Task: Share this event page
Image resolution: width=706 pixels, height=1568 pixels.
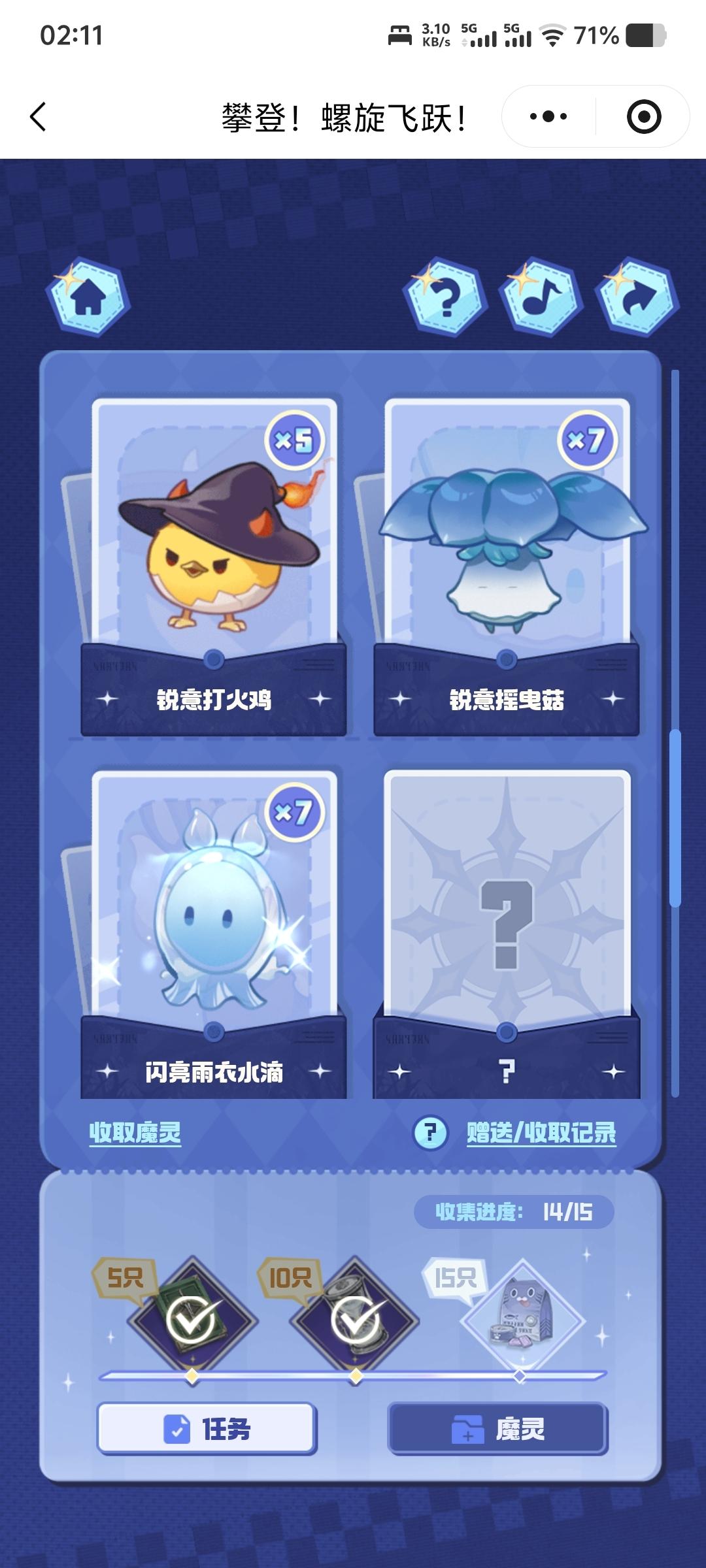Action: [x=637, y=298]
